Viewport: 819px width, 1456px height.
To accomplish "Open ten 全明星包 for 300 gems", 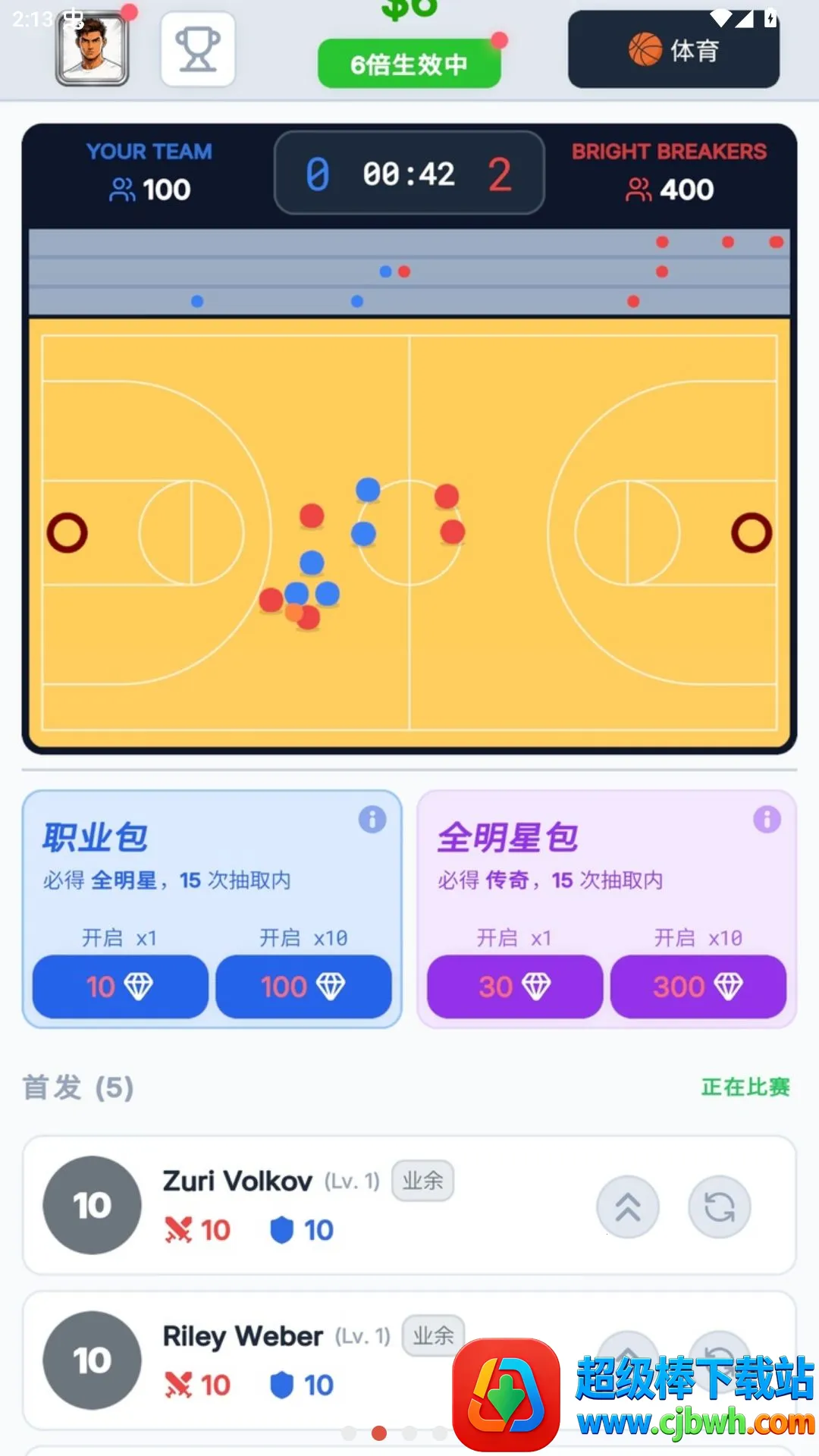I will [698, 986].
